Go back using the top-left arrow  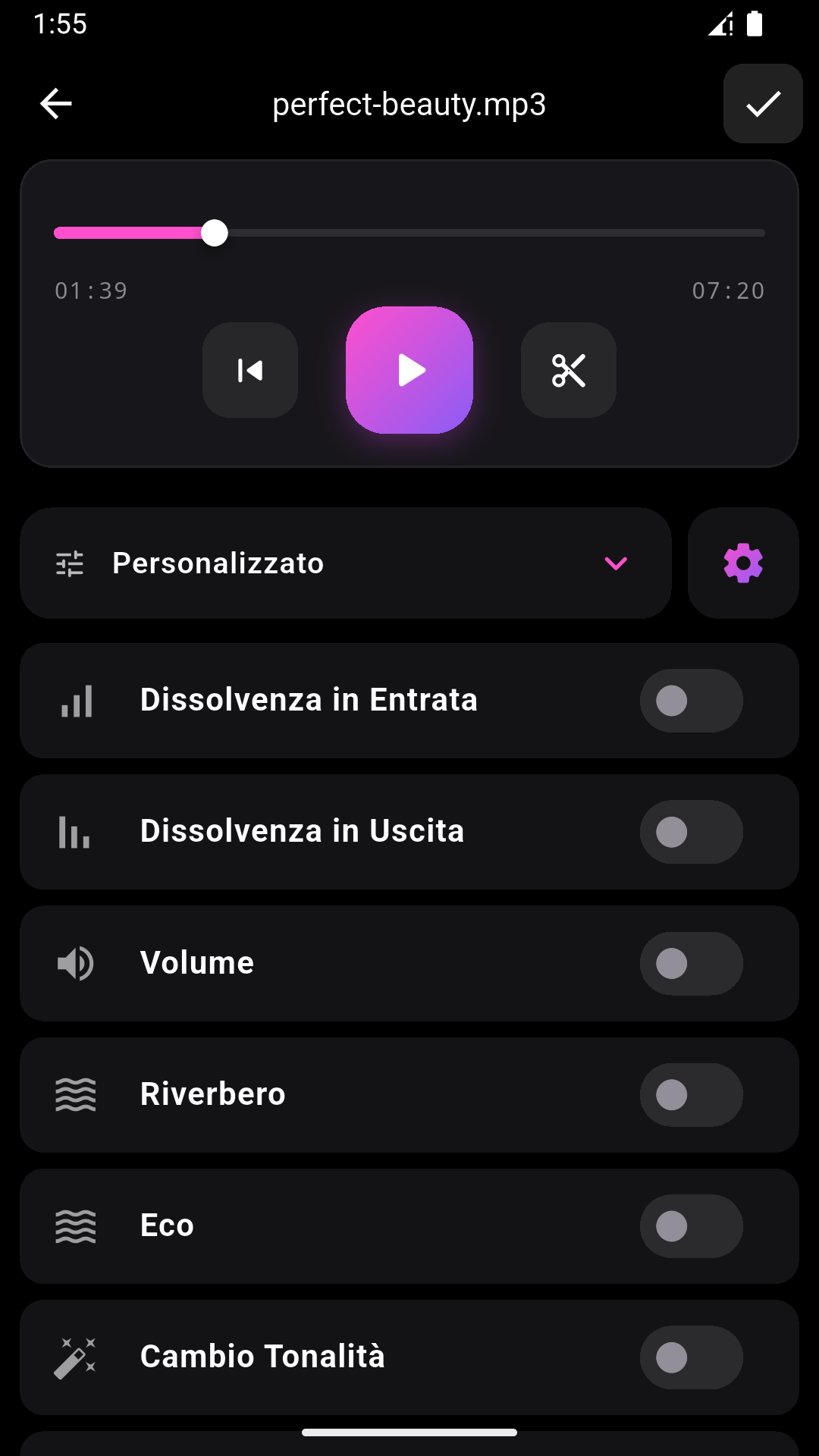click(x=55, y=104)
